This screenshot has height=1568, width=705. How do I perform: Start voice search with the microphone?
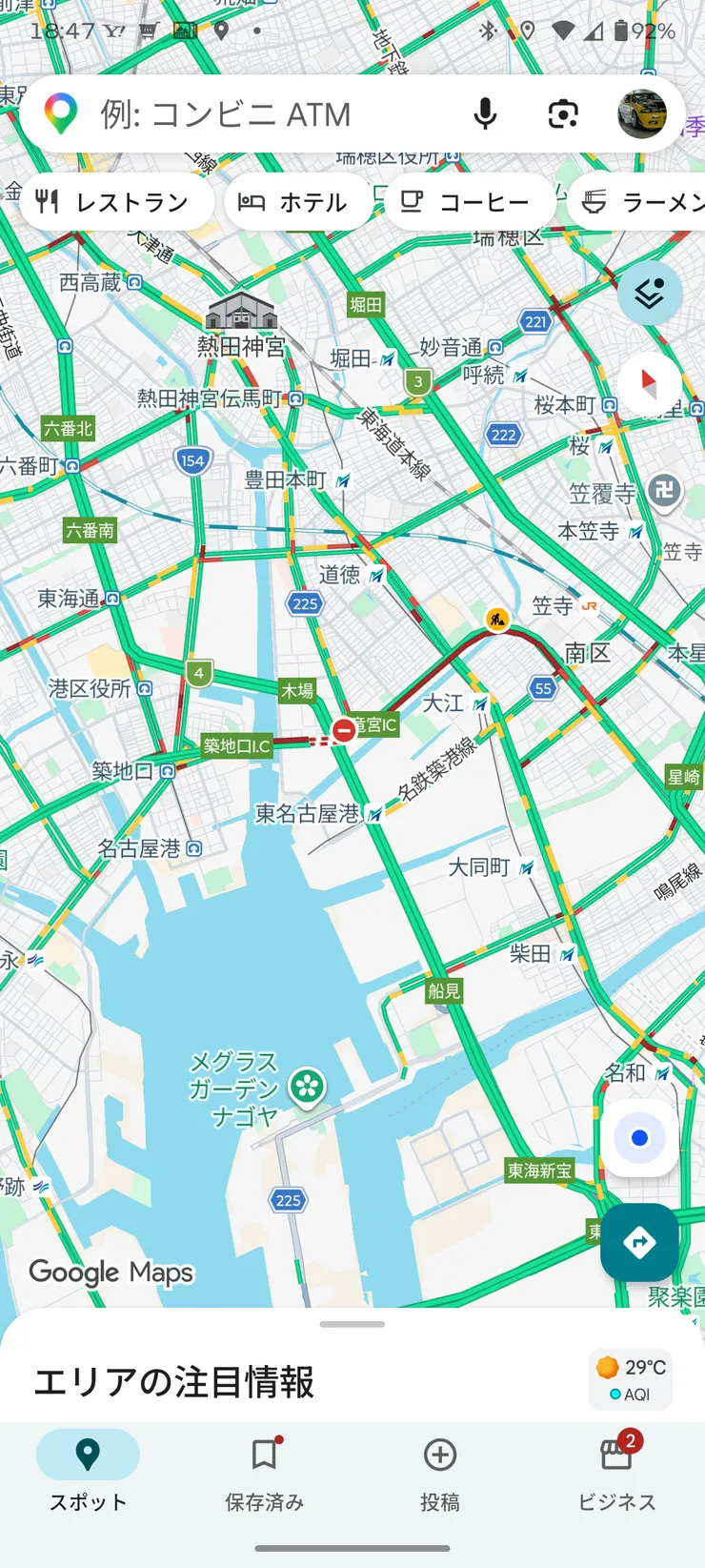click(485, 114)
